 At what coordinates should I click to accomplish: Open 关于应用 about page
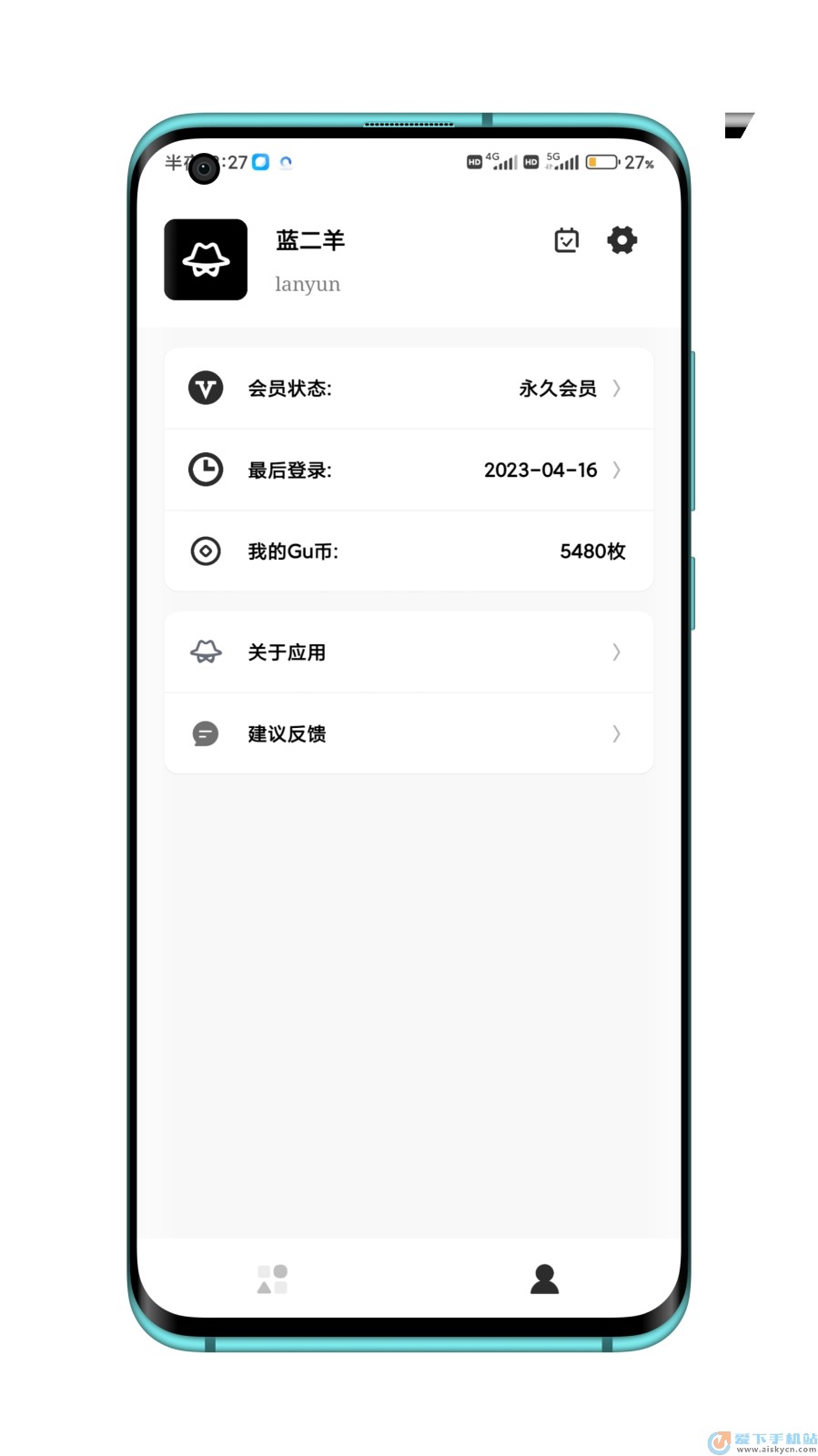click(409, 652)
